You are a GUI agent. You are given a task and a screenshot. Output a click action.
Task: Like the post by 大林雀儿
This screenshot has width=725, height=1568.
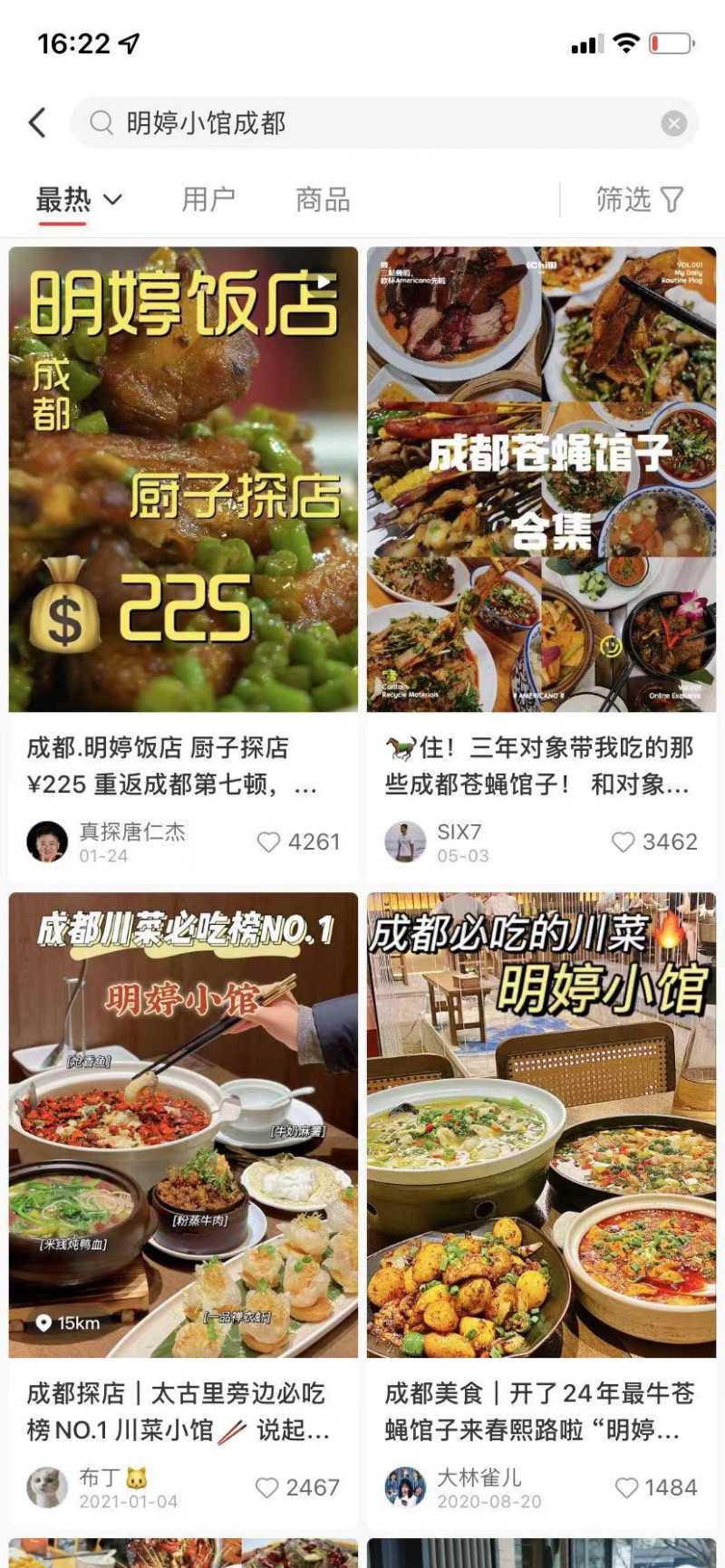tap(626, 1487)
